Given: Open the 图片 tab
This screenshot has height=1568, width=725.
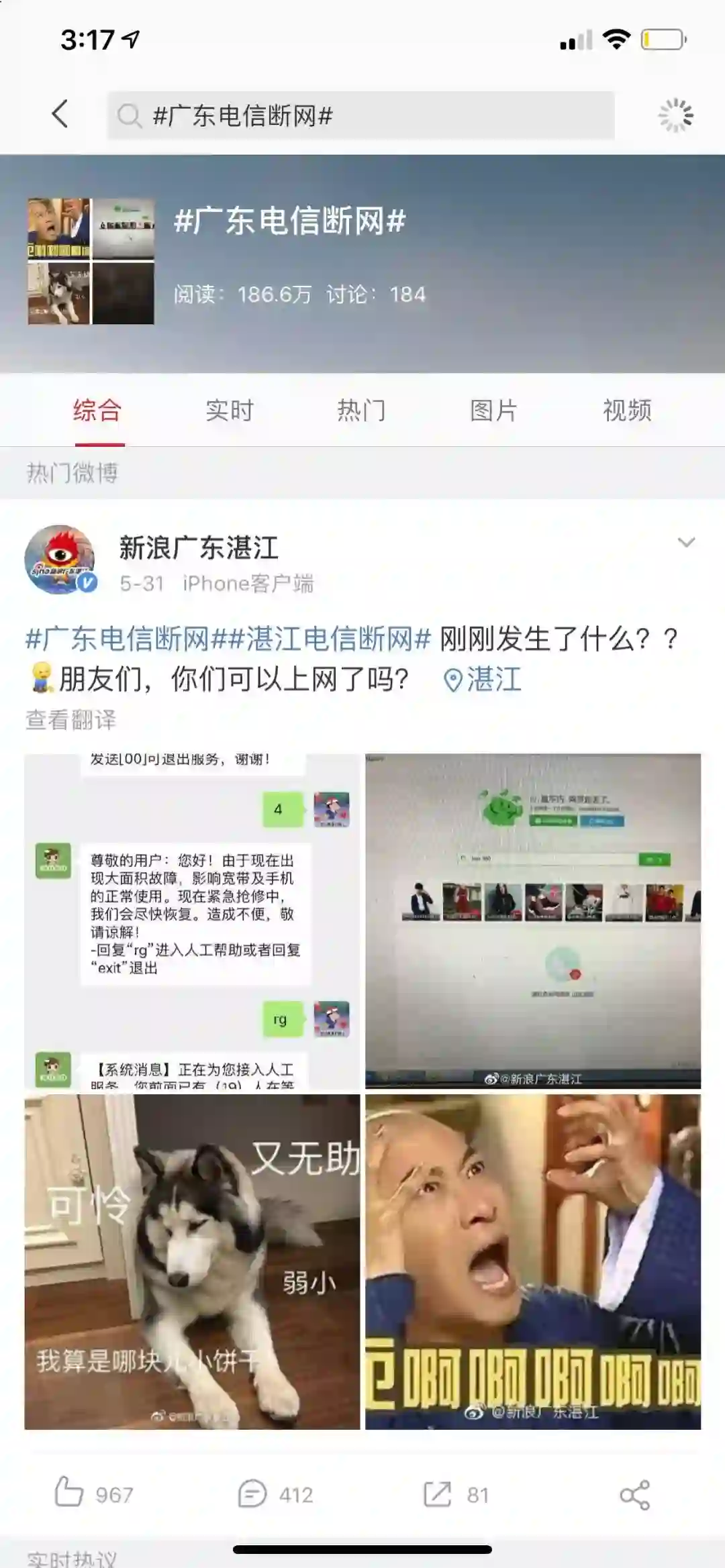Looking at the screenshot, I should point(494,411).
